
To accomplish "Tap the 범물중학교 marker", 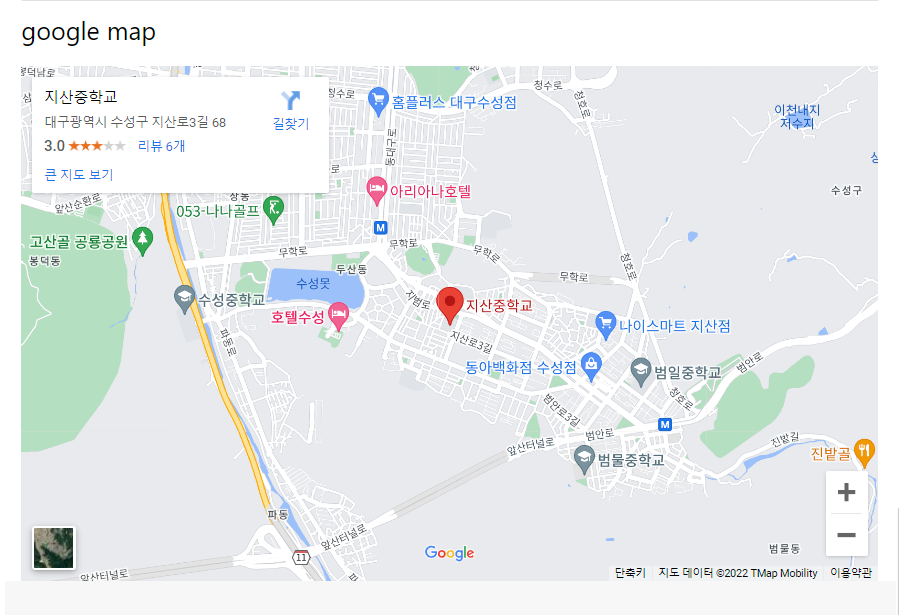I will 585,459.
